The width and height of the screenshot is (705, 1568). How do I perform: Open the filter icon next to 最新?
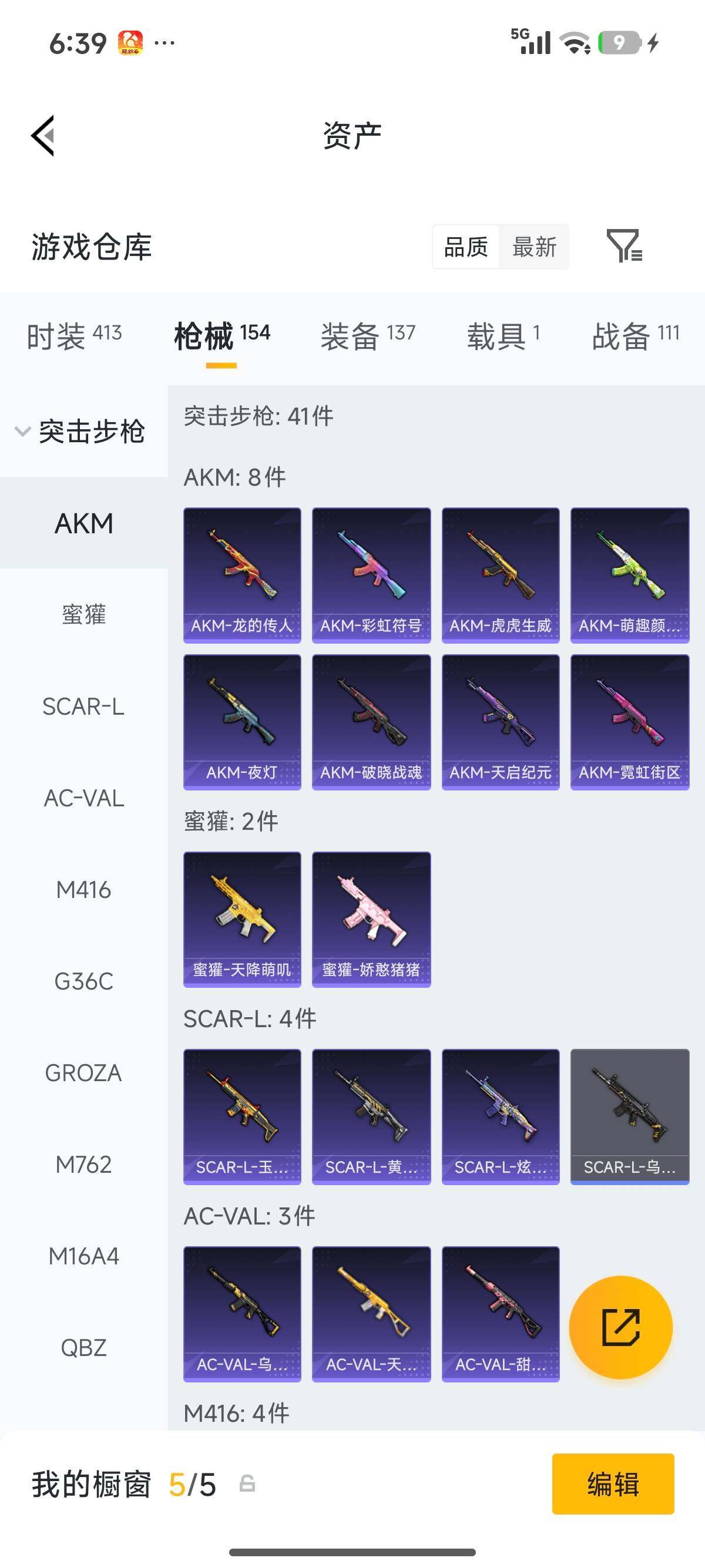(x=623, y=247)
